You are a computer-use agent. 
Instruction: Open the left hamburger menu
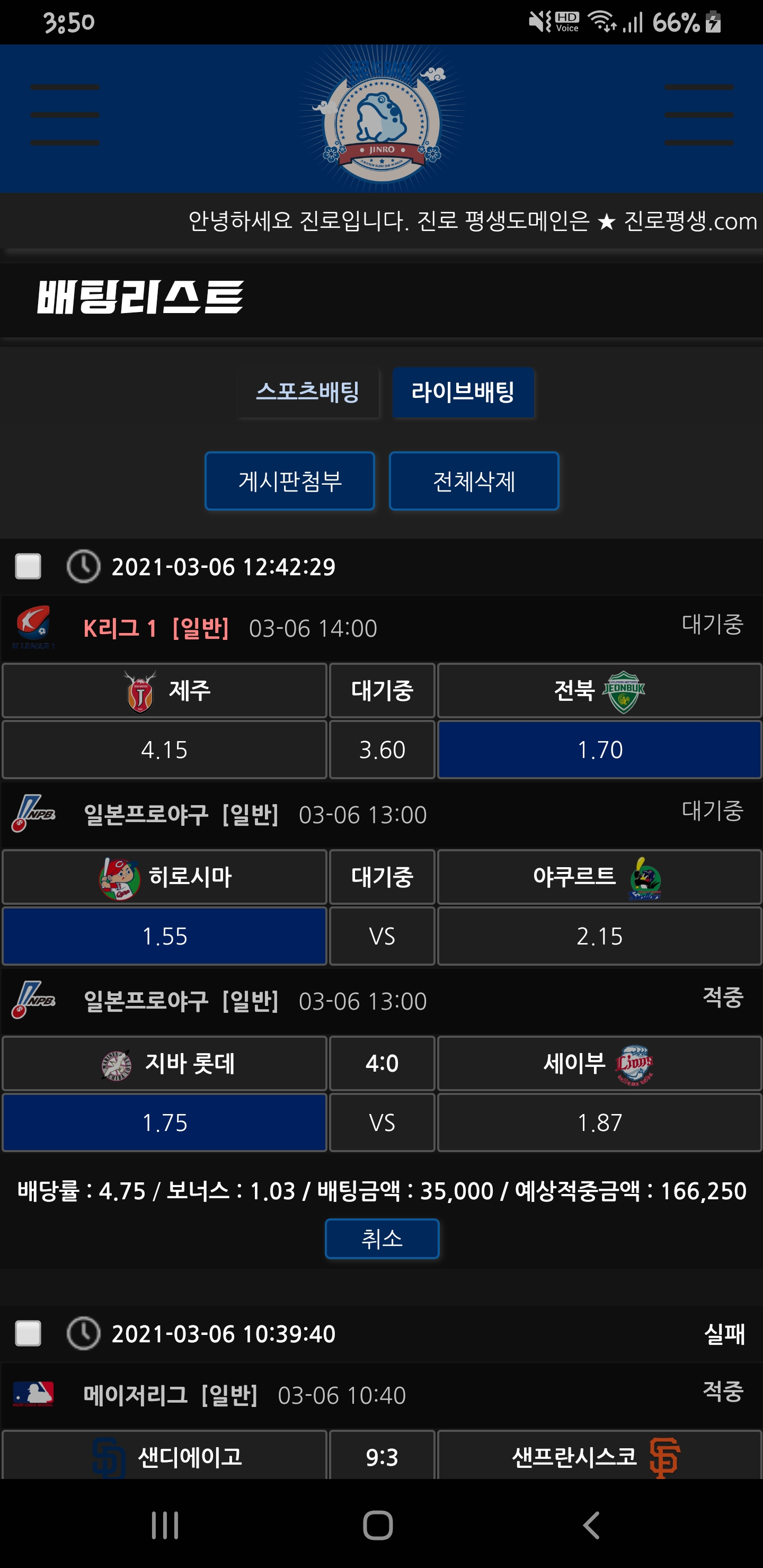coord(65,115)
